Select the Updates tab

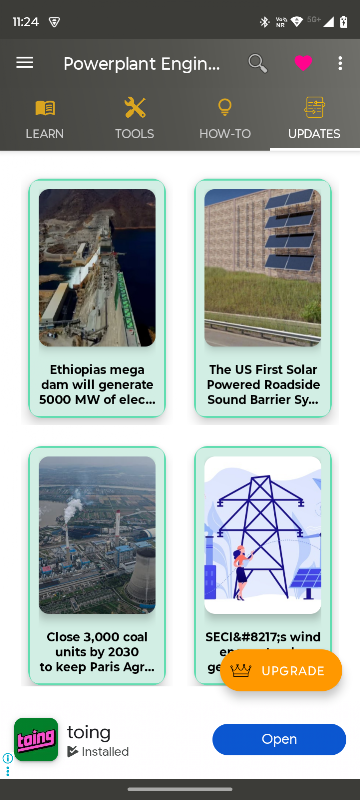tap(315, 119)
